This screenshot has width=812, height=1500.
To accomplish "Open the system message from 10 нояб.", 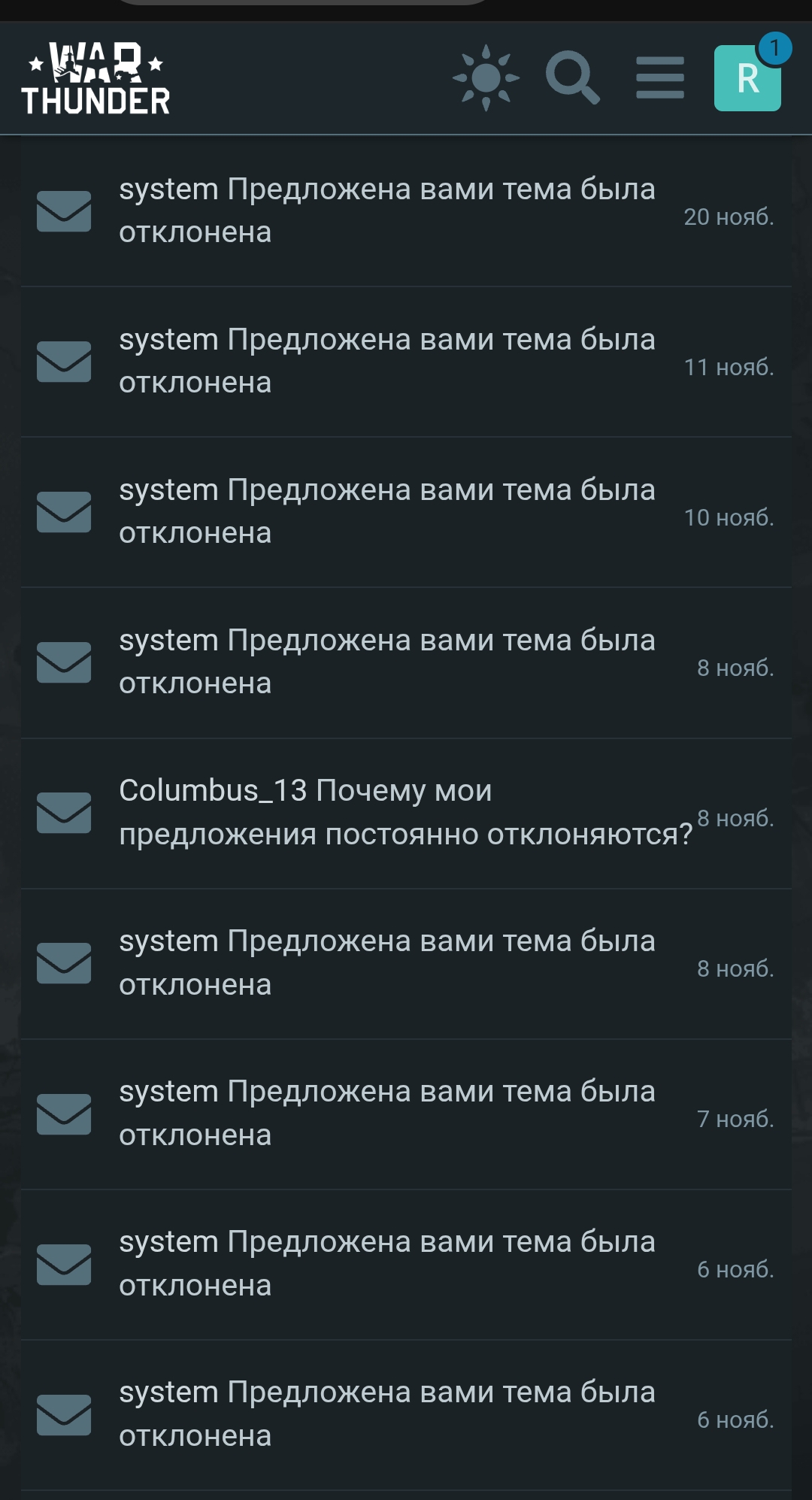I will coord(386,511).
